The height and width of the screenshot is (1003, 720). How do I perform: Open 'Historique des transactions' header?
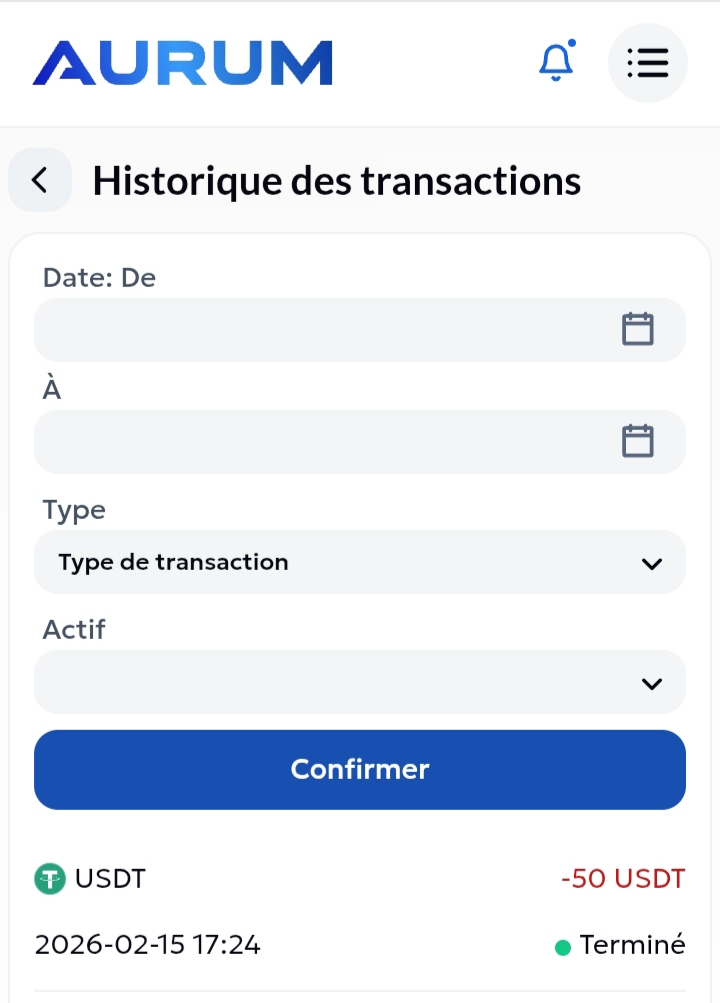(x=337, y=180)
